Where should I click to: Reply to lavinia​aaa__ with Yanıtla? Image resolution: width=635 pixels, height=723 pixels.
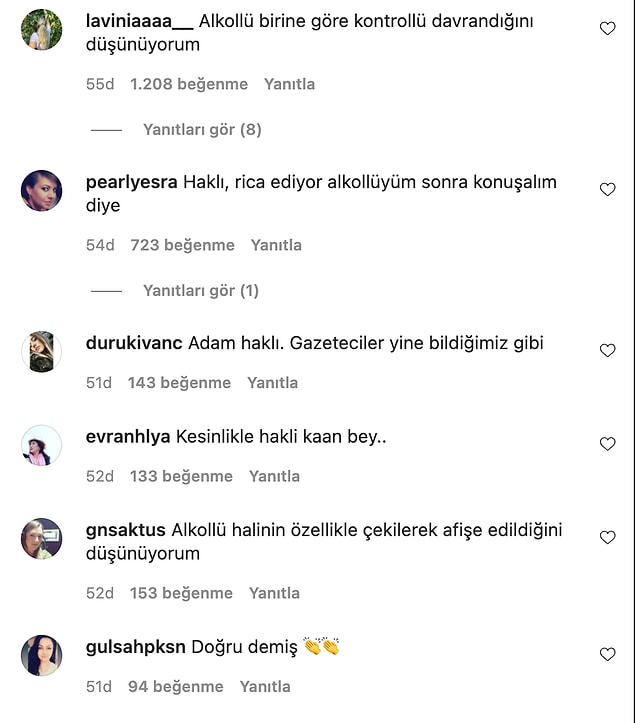(x=289, y=84)
